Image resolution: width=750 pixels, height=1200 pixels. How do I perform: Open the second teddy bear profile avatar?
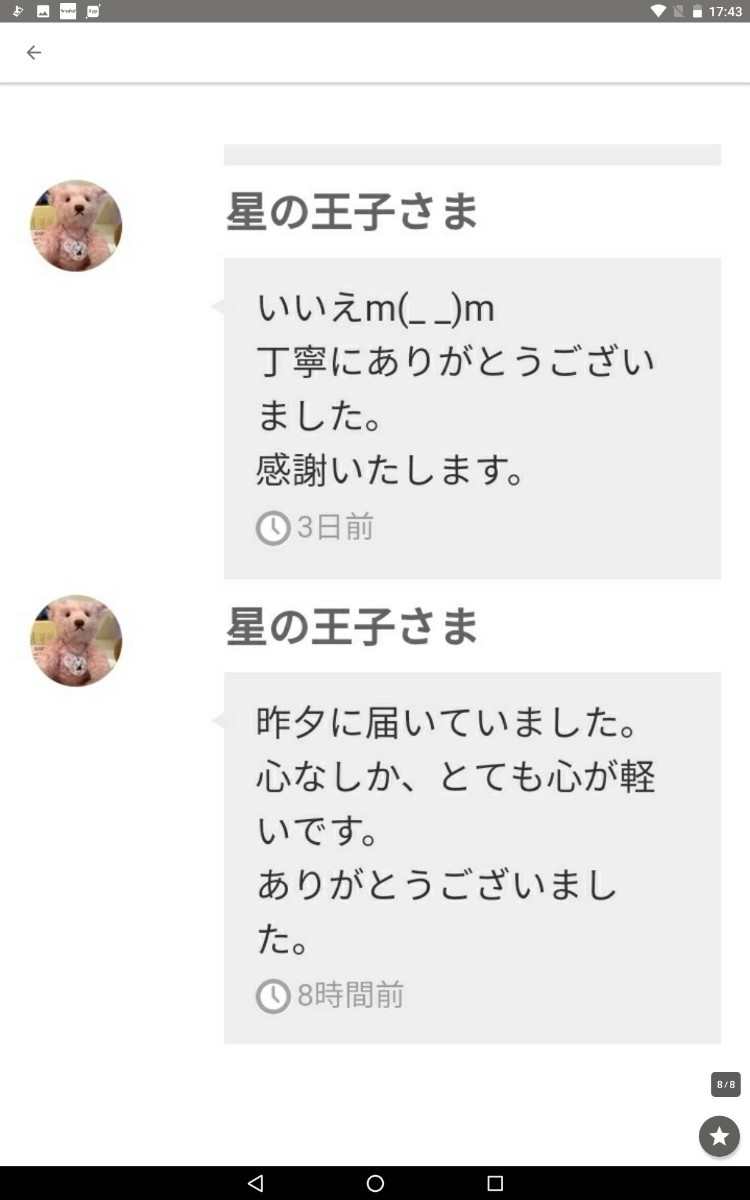(75, 640)
